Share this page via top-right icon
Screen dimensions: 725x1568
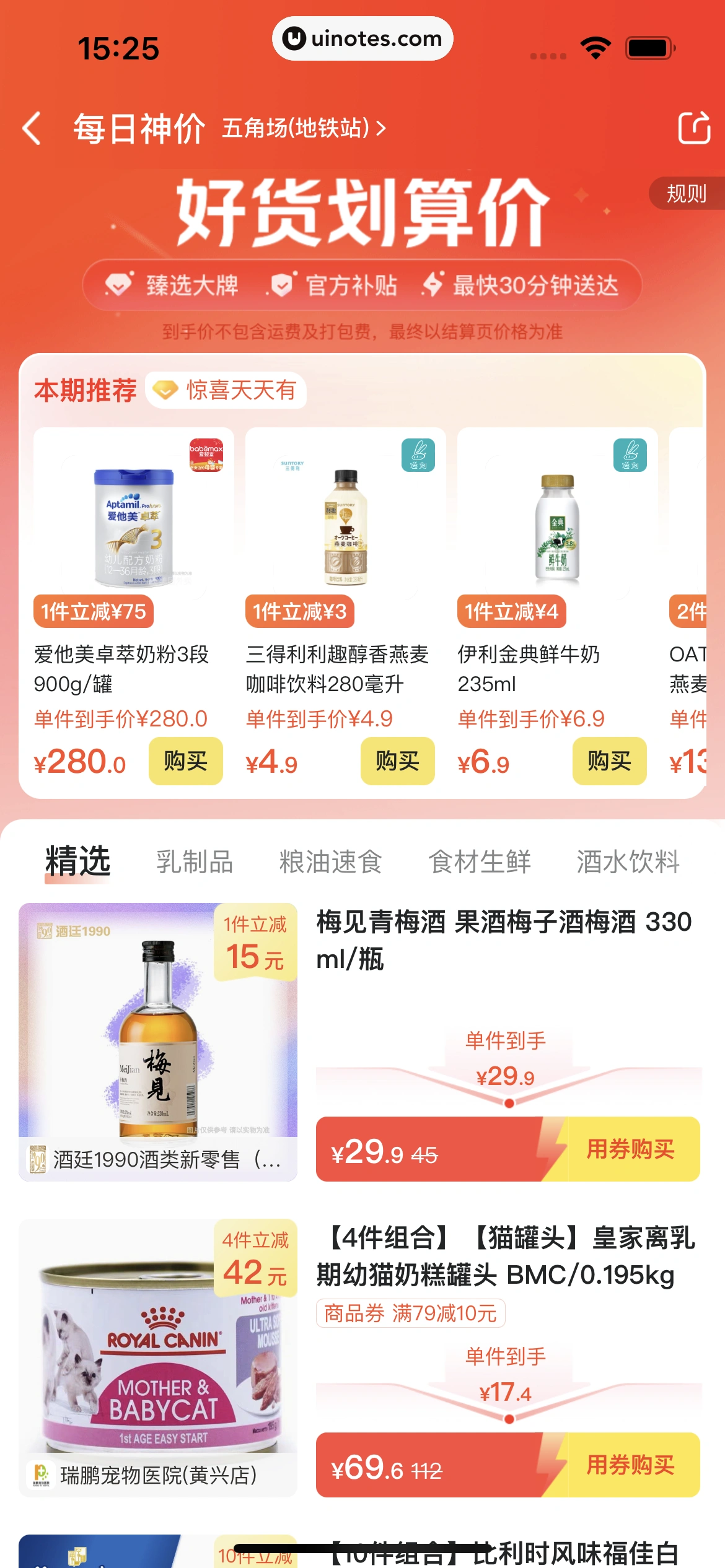(x=693, y=128)
